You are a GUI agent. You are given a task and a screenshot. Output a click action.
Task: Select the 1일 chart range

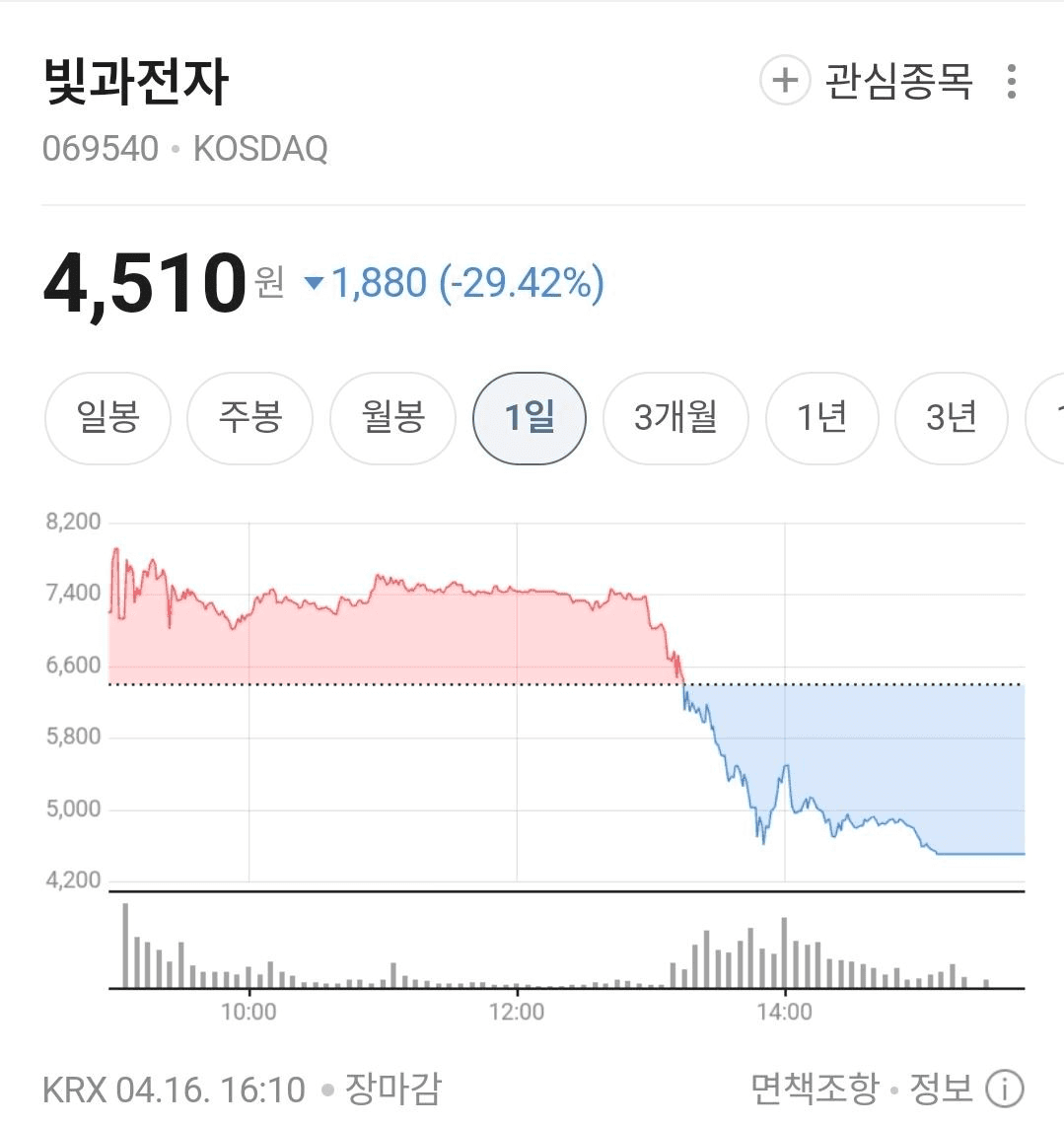[530, 418]
